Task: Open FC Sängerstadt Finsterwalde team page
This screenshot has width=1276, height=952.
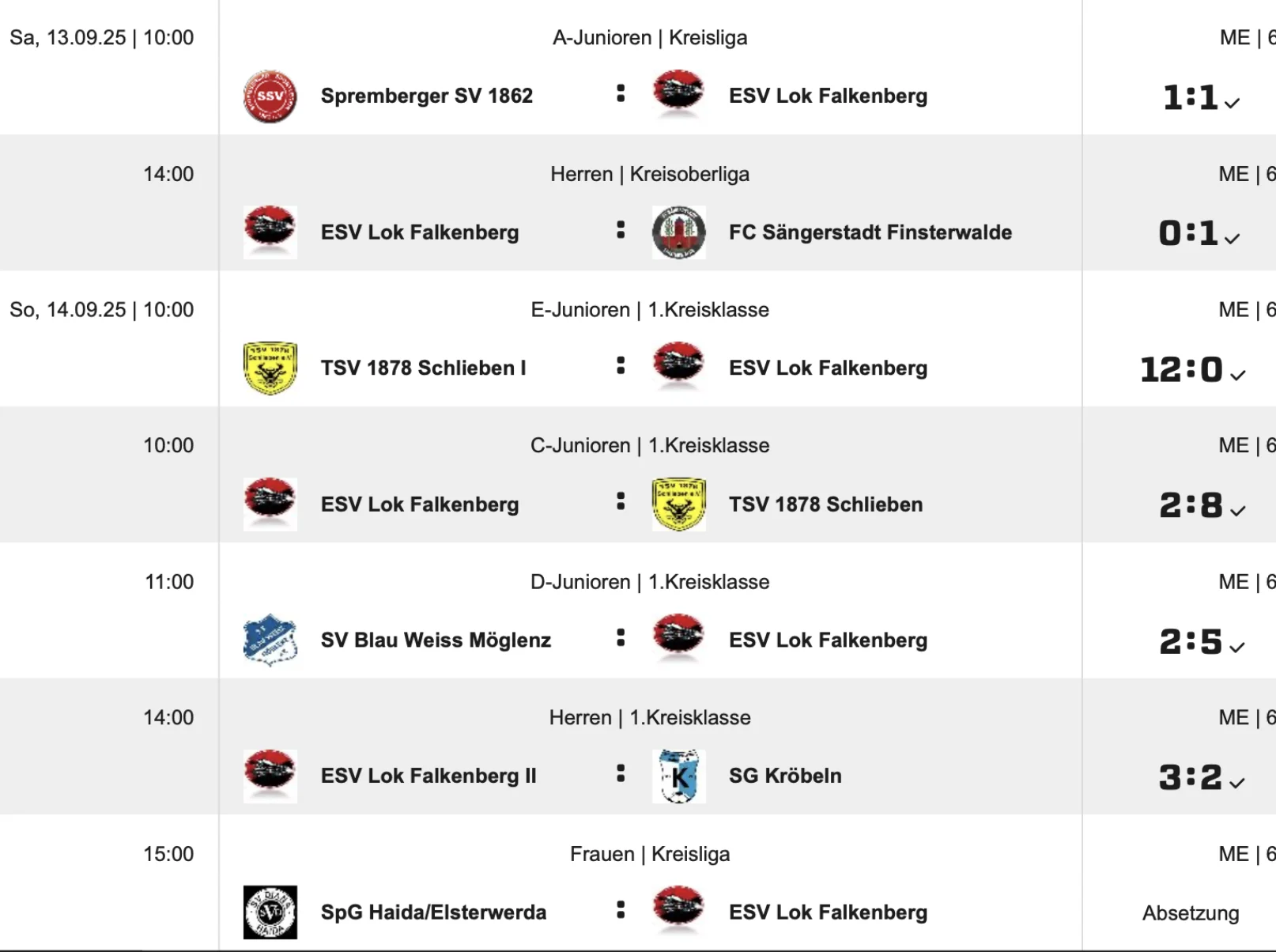Action: [x=870, y=232]
